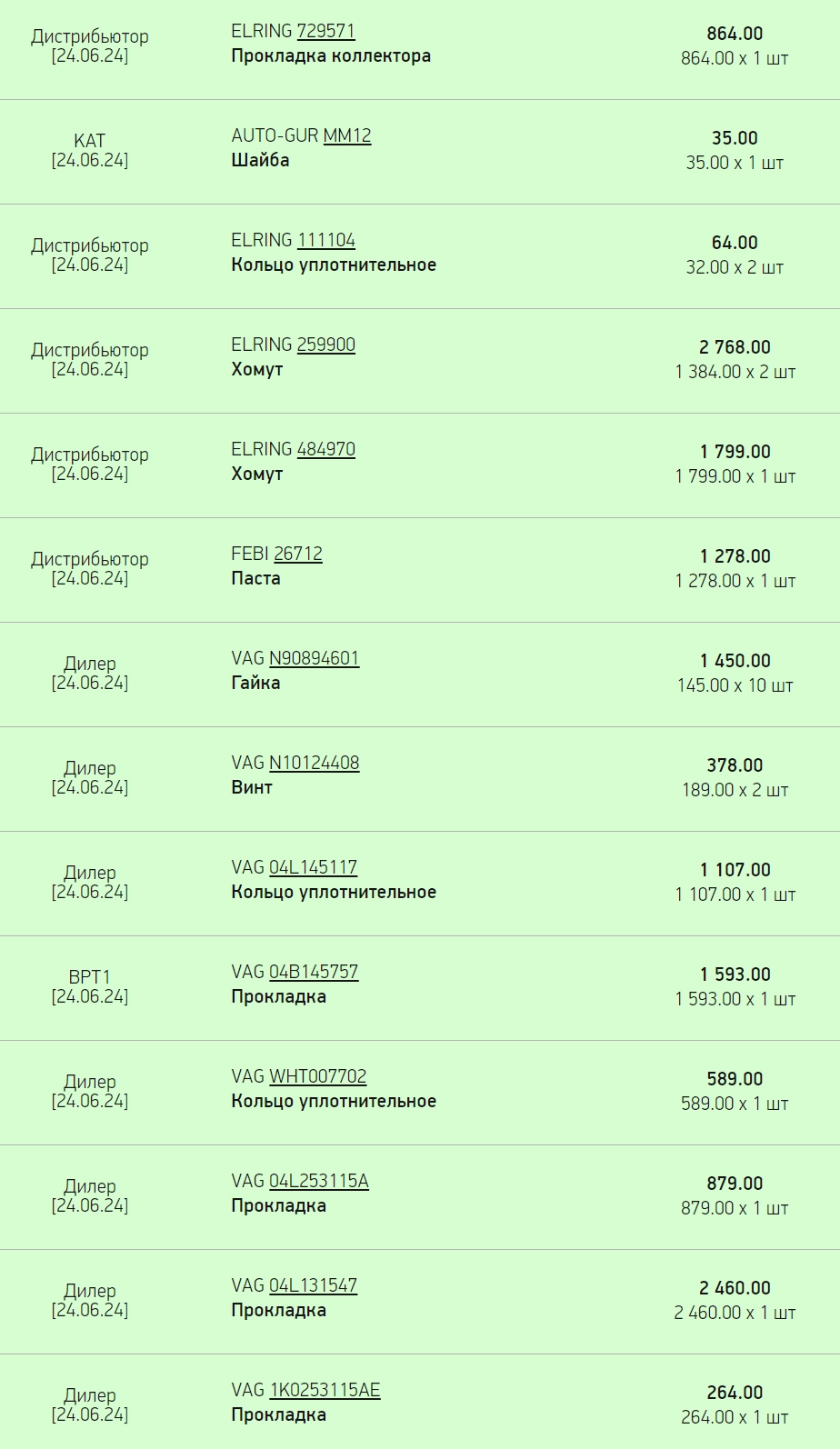Tap part number 04L253115A
The image size is (840, 1449).
319,1181
